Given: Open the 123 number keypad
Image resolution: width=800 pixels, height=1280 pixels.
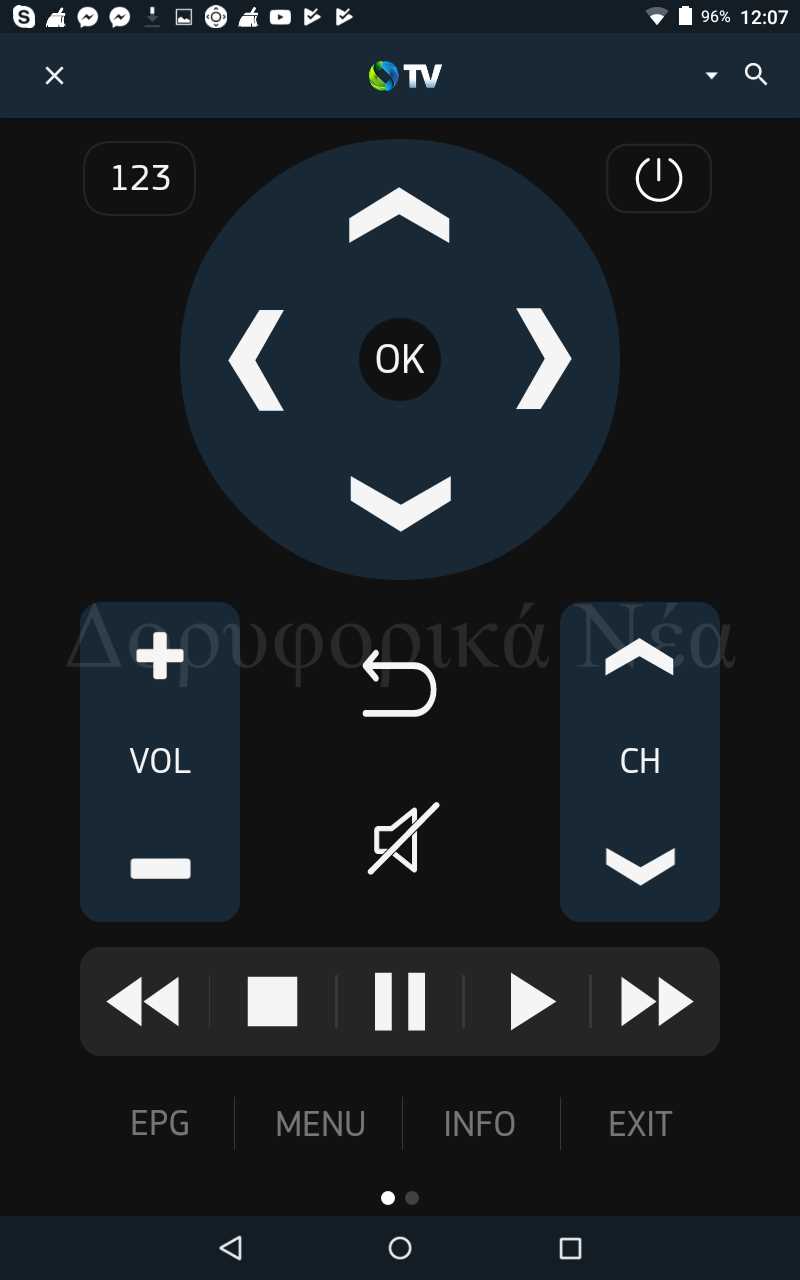Looking at the screenshot, I should pyautogui.click(x=140, y=178).
